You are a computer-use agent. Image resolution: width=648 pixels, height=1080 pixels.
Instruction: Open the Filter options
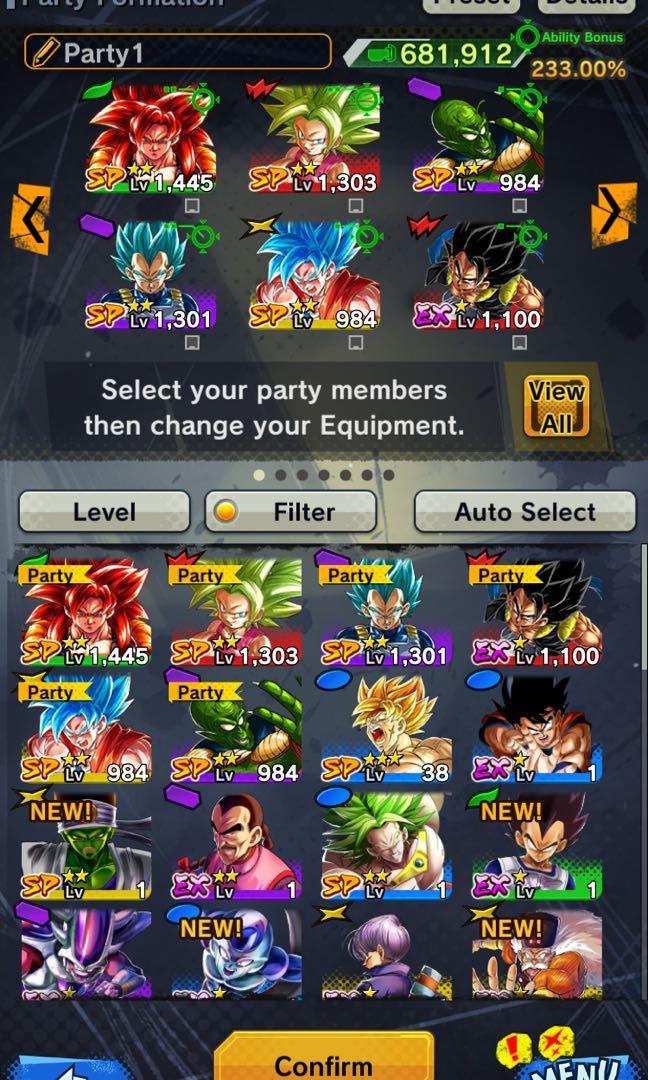(291, 512)
